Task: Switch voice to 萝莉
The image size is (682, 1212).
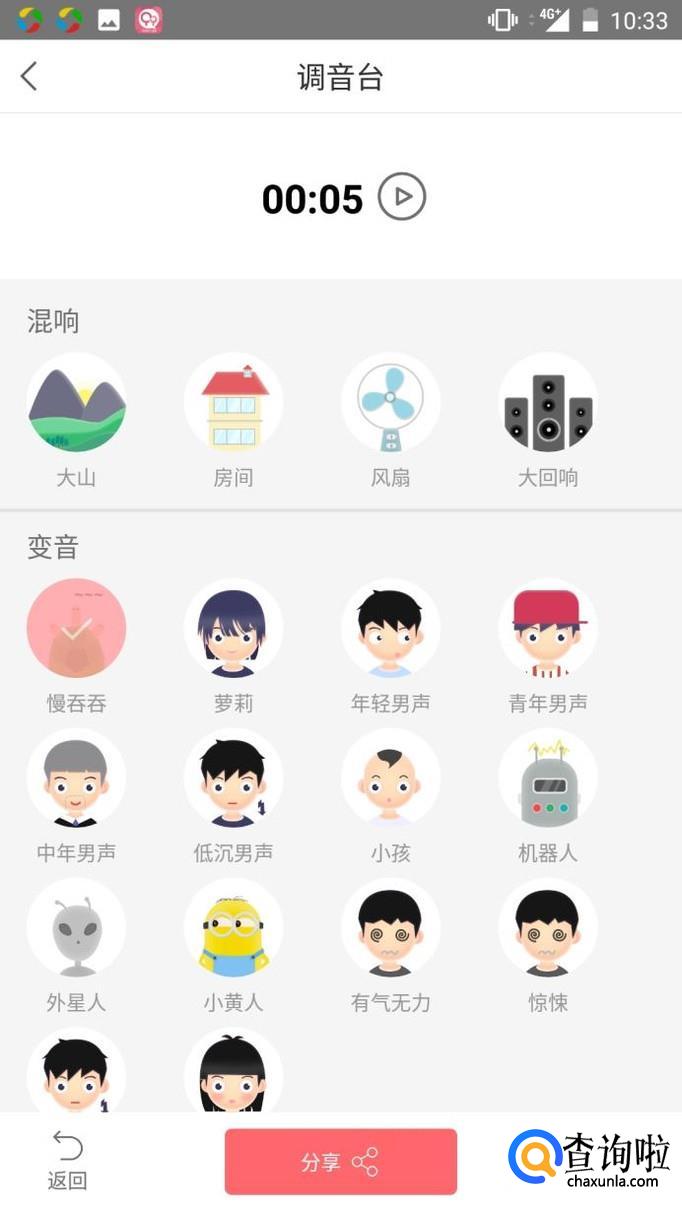Action: pyautogui.click(x=233, y=628)
